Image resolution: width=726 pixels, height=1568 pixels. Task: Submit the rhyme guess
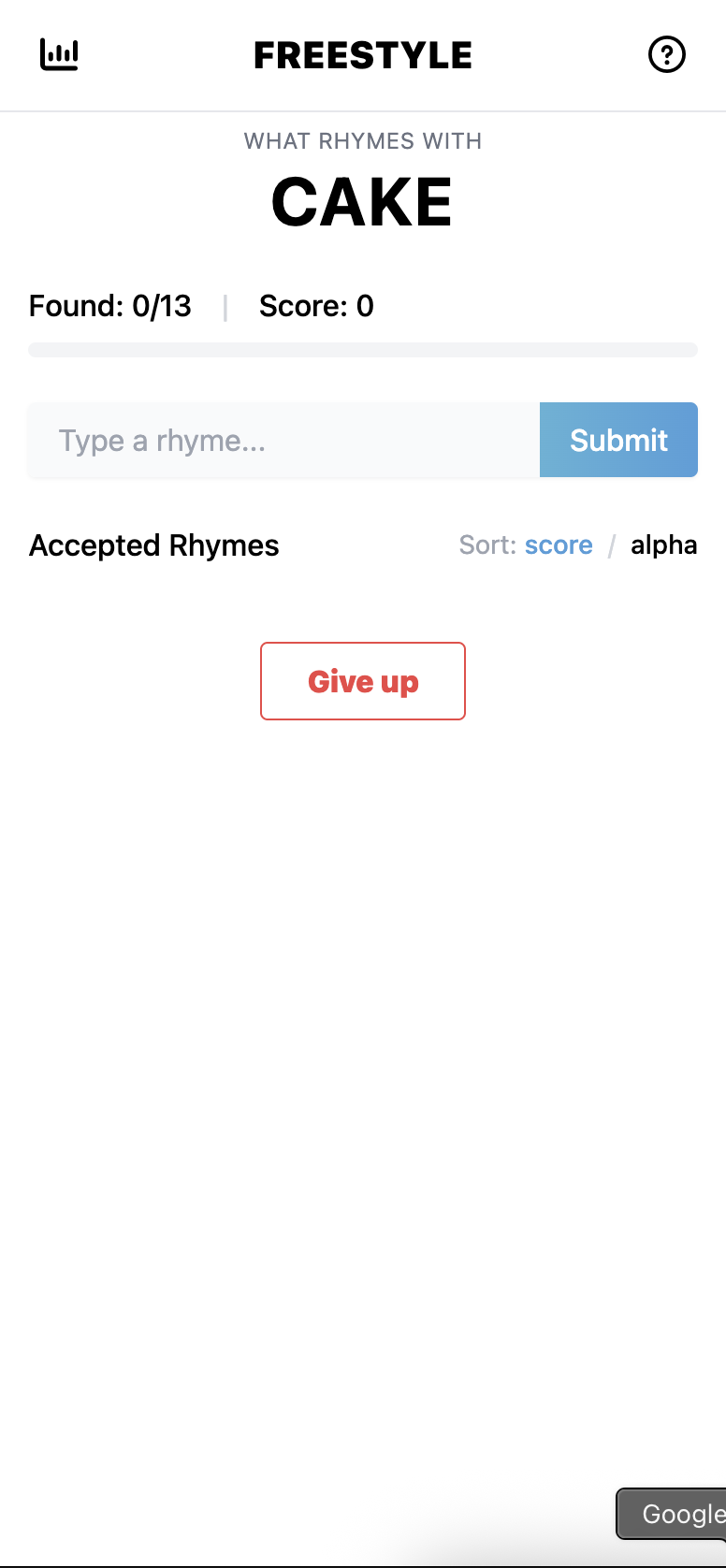click(x=618, y=441)
